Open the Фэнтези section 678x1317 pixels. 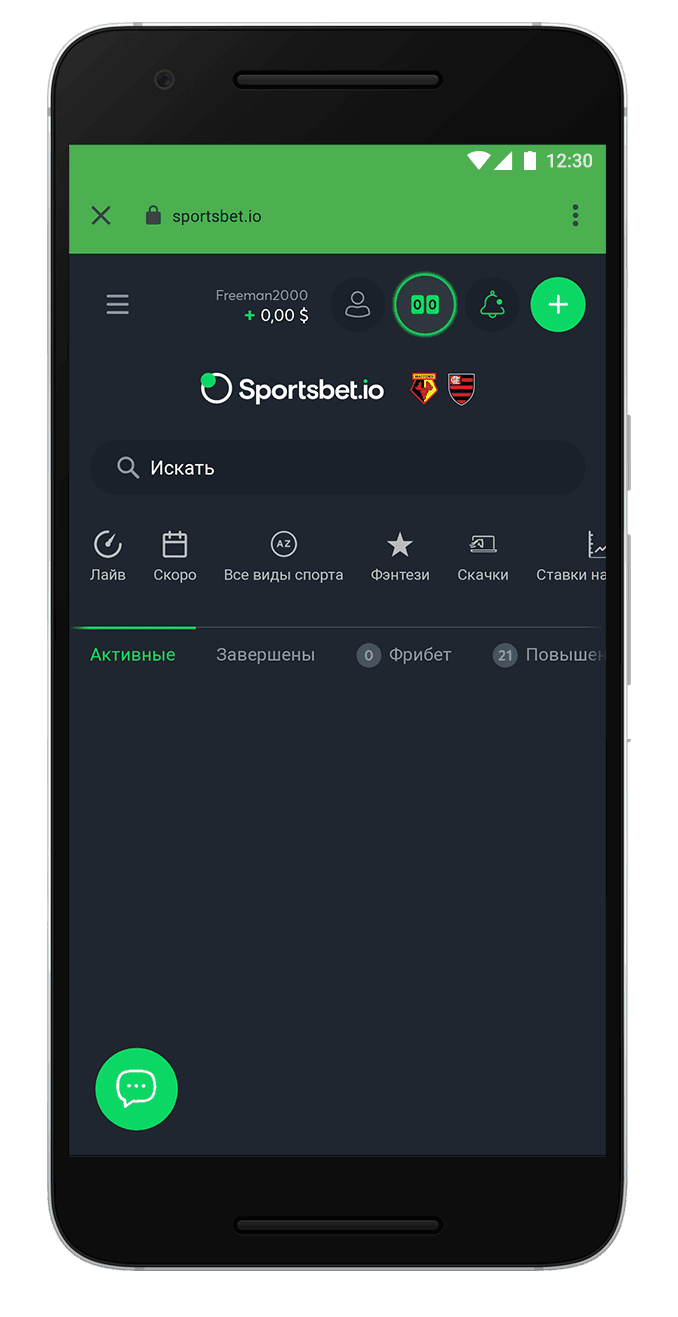point(400,557)
